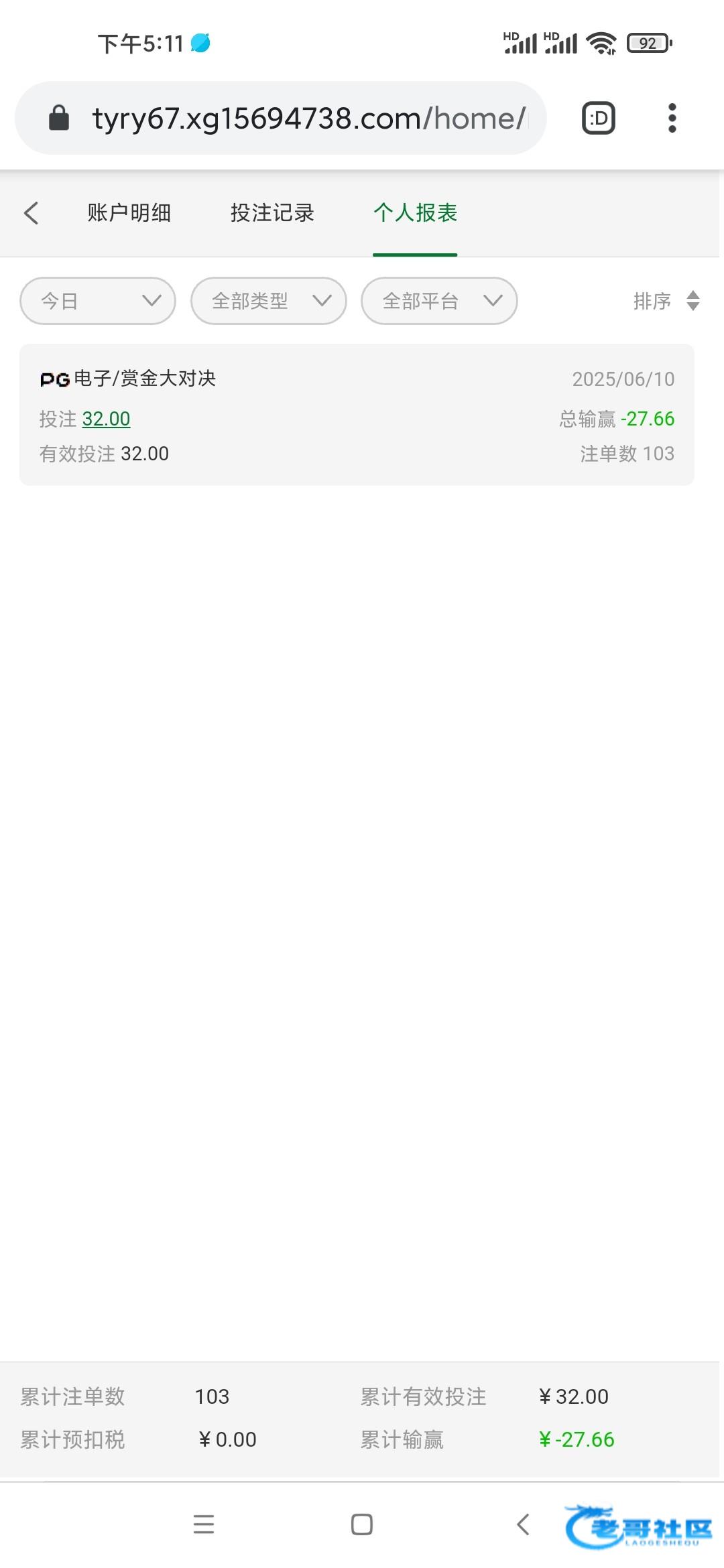Screen dimensions: 724x1568
Task: Open the system recent apps menu
Action: (x=204, y=1524)
